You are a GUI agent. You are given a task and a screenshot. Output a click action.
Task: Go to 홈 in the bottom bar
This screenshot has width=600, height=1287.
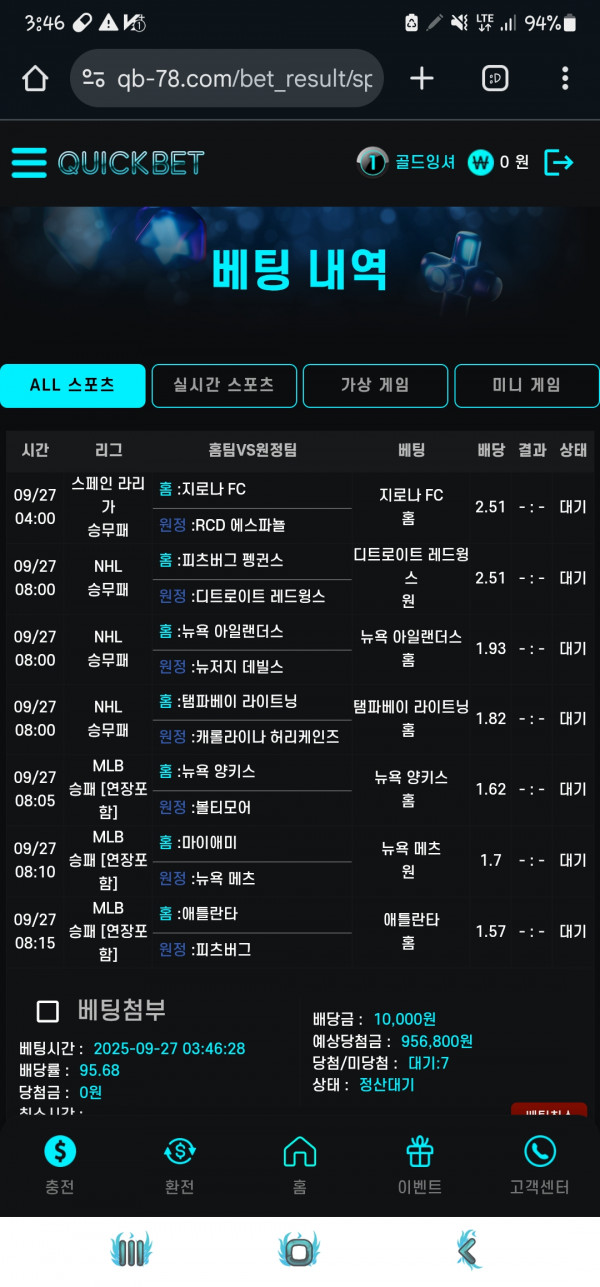pos(300,1165)
